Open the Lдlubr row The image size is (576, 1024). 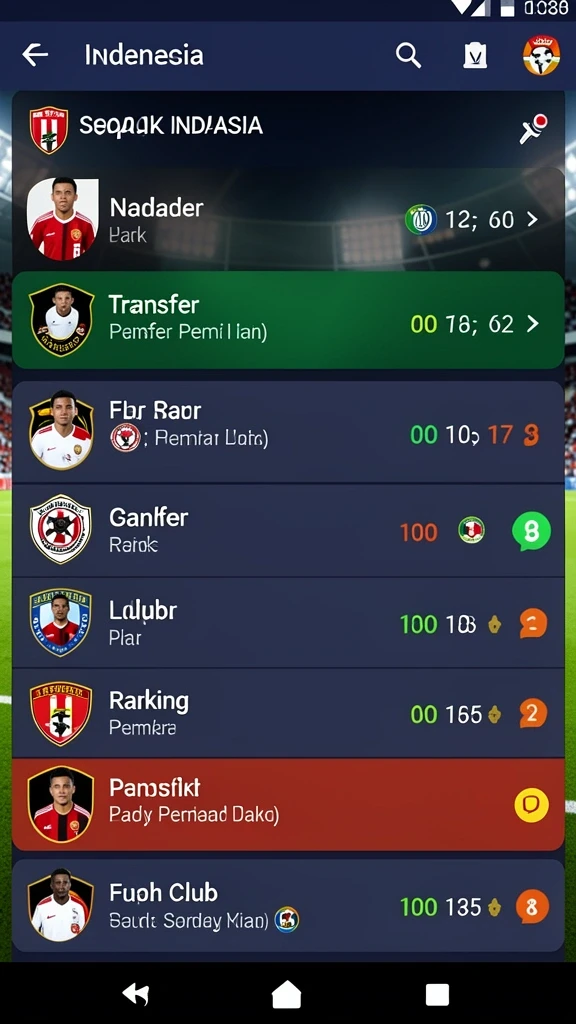pos(288,622)
